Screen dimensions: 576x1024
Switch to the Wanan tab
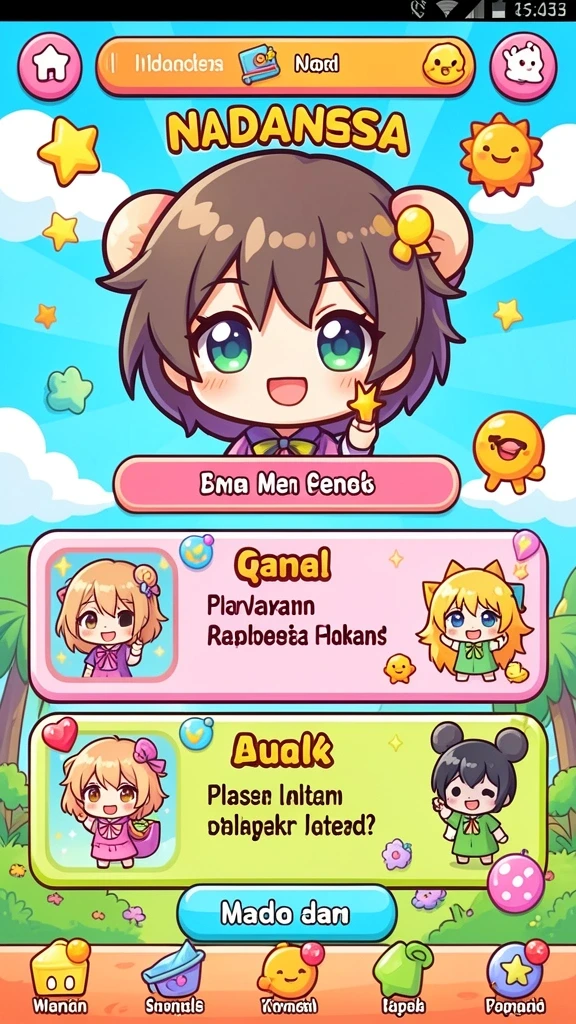(x=60, y=978)
